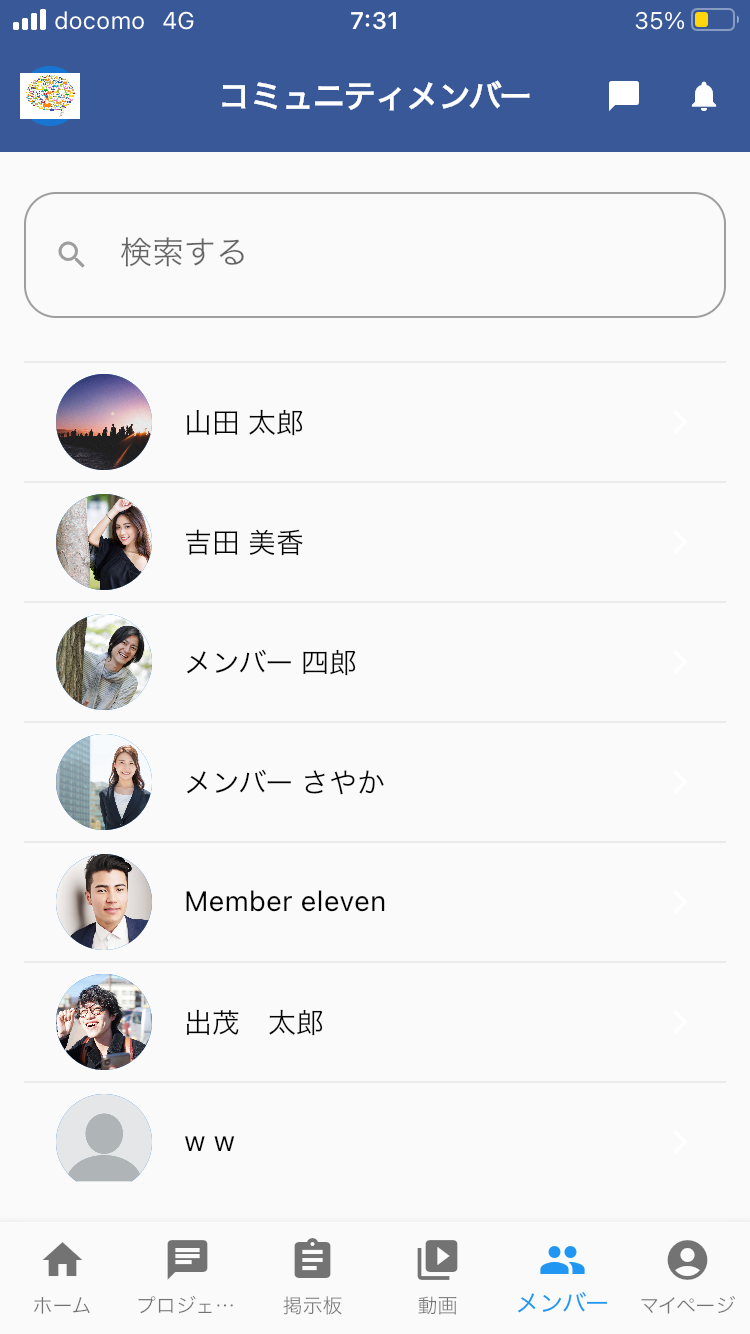Switch to the プロジェ… tab
Viewport: 750px width, 1334px height.
click(187, 1274)
